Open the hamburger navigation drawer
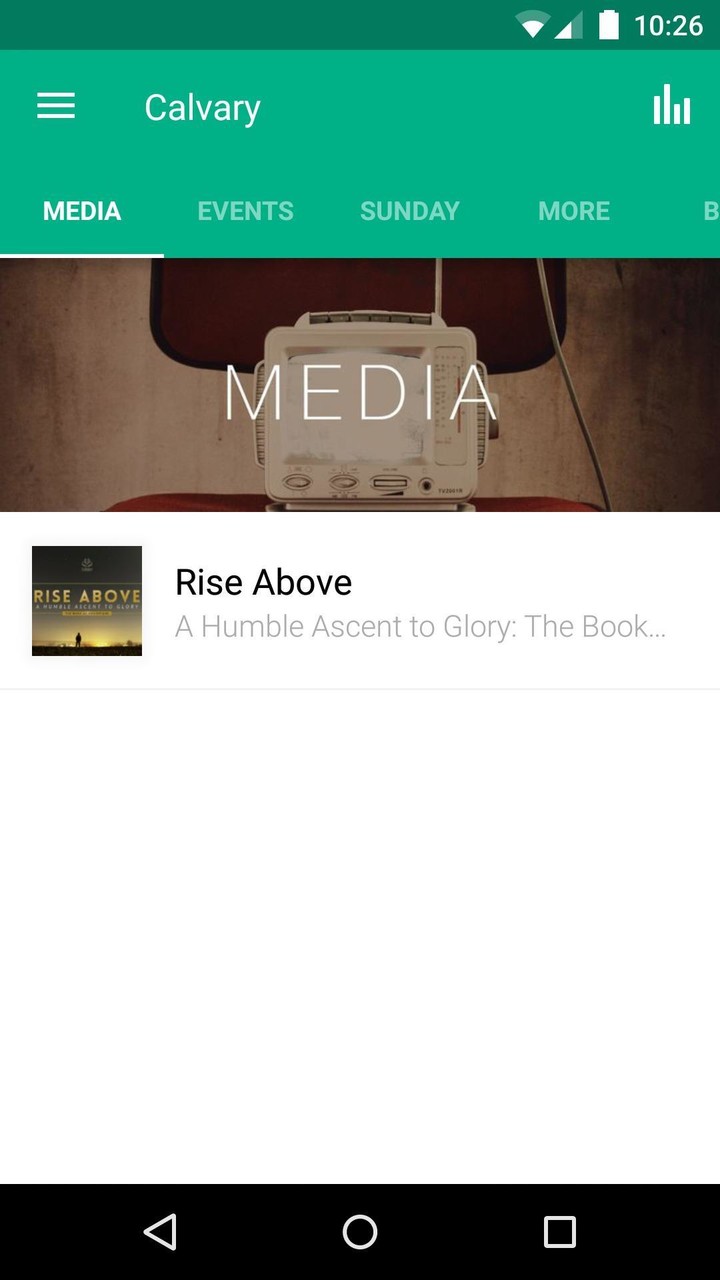Viewport: 720px width, 1280px height. coord(56,107)
